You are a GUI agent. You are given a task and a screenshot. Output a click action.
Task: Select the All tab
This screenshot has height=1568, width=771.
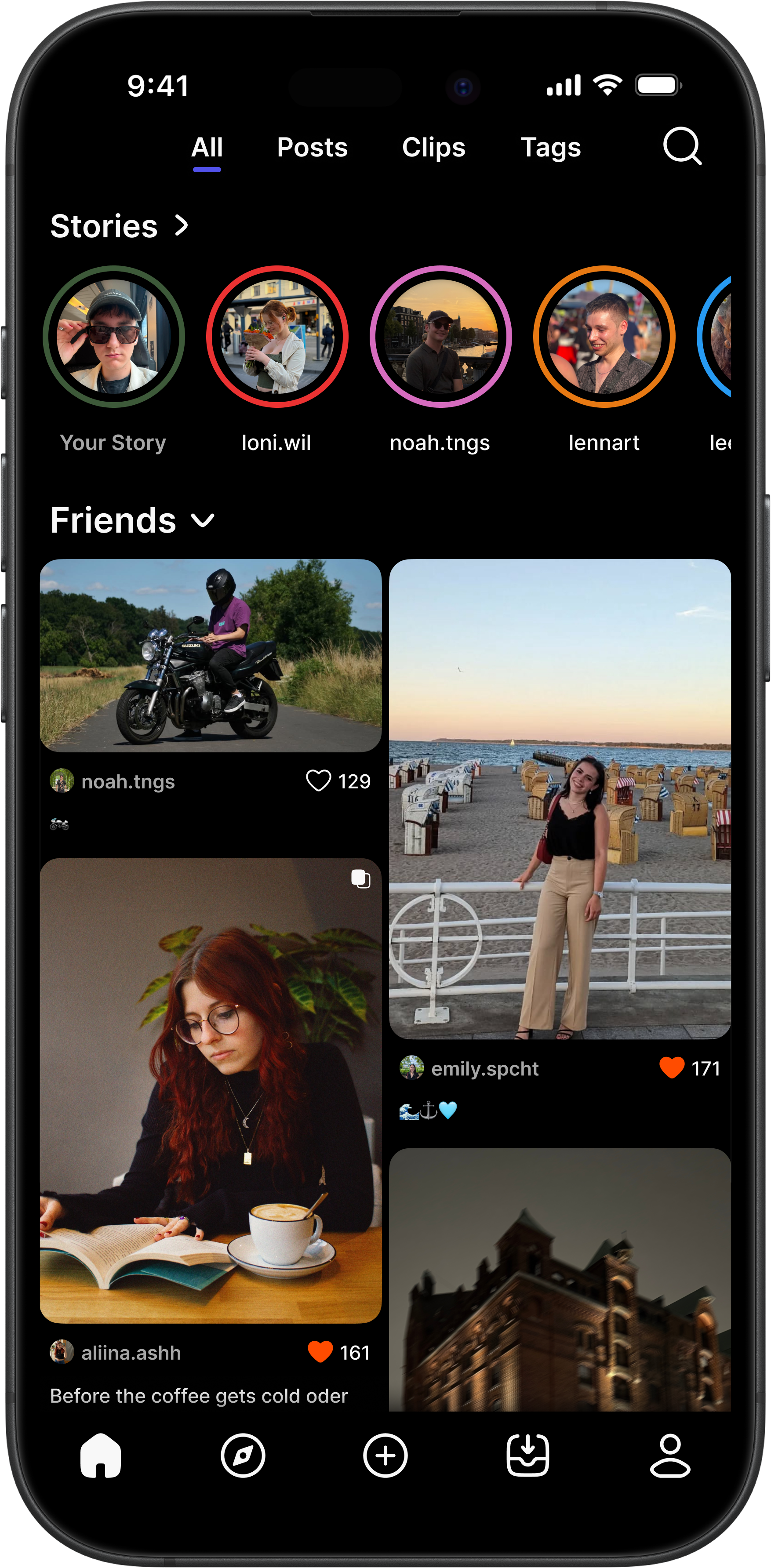coord(207,147)
